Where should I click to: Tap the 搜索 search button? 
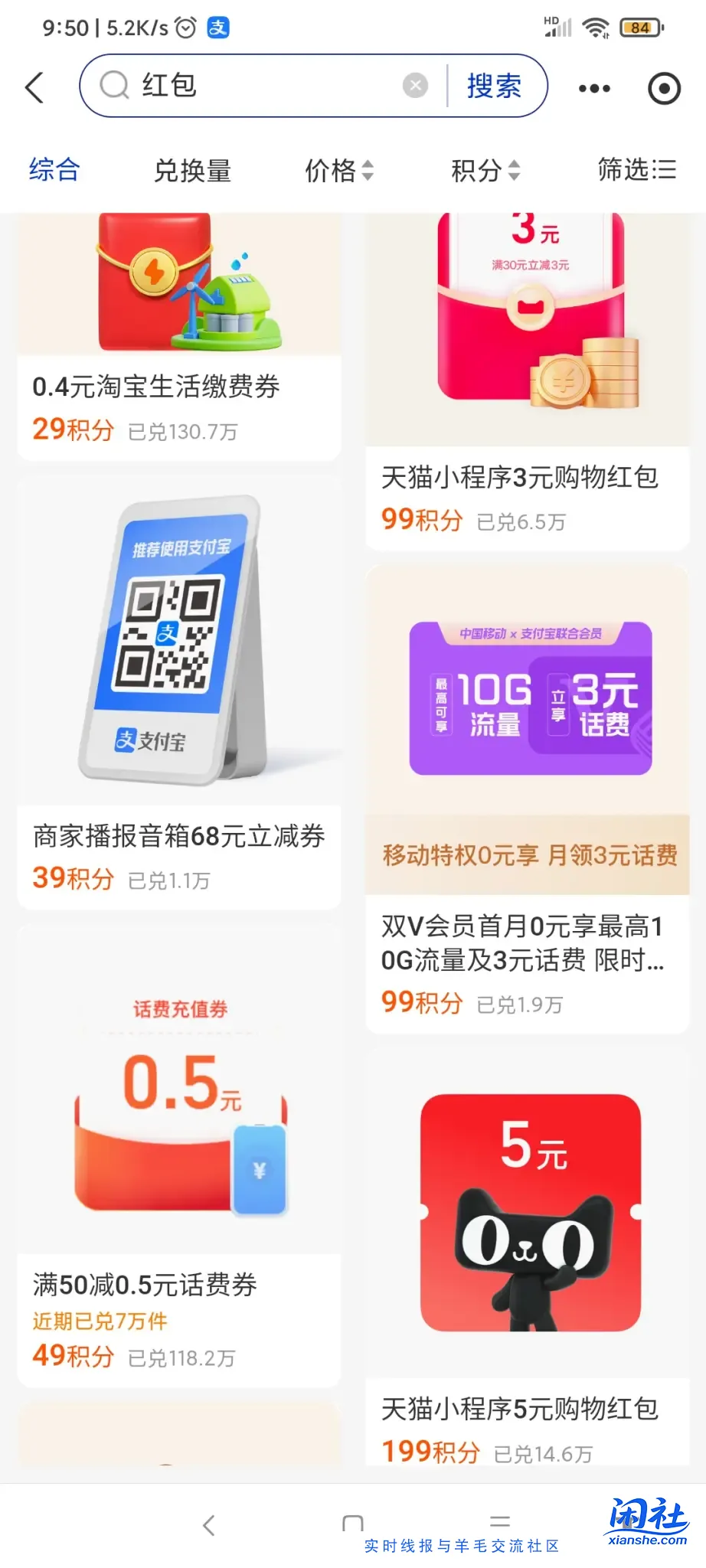493,85
